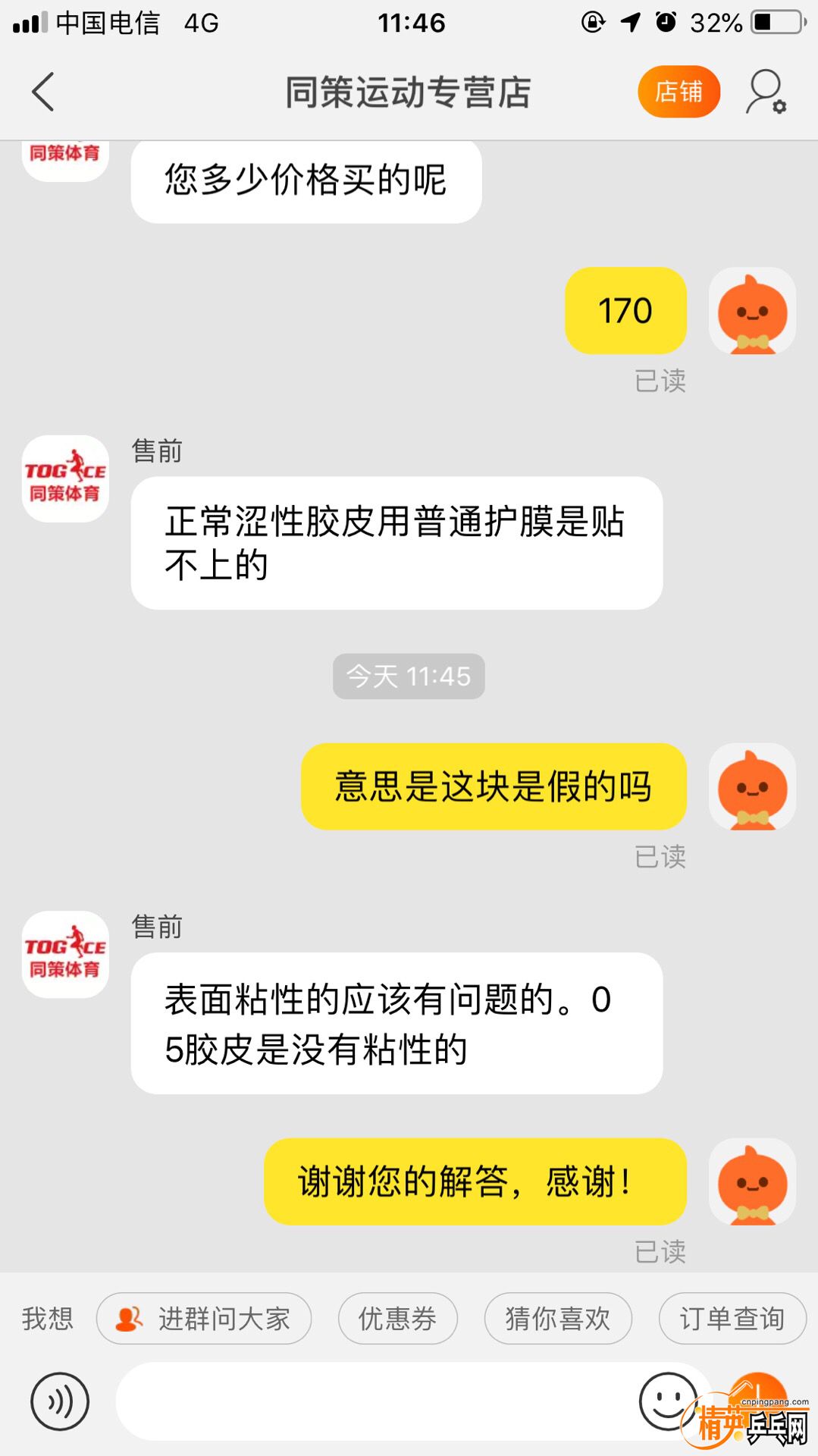
Task: Open the chat settings person icon
Action: coord(765,92)
